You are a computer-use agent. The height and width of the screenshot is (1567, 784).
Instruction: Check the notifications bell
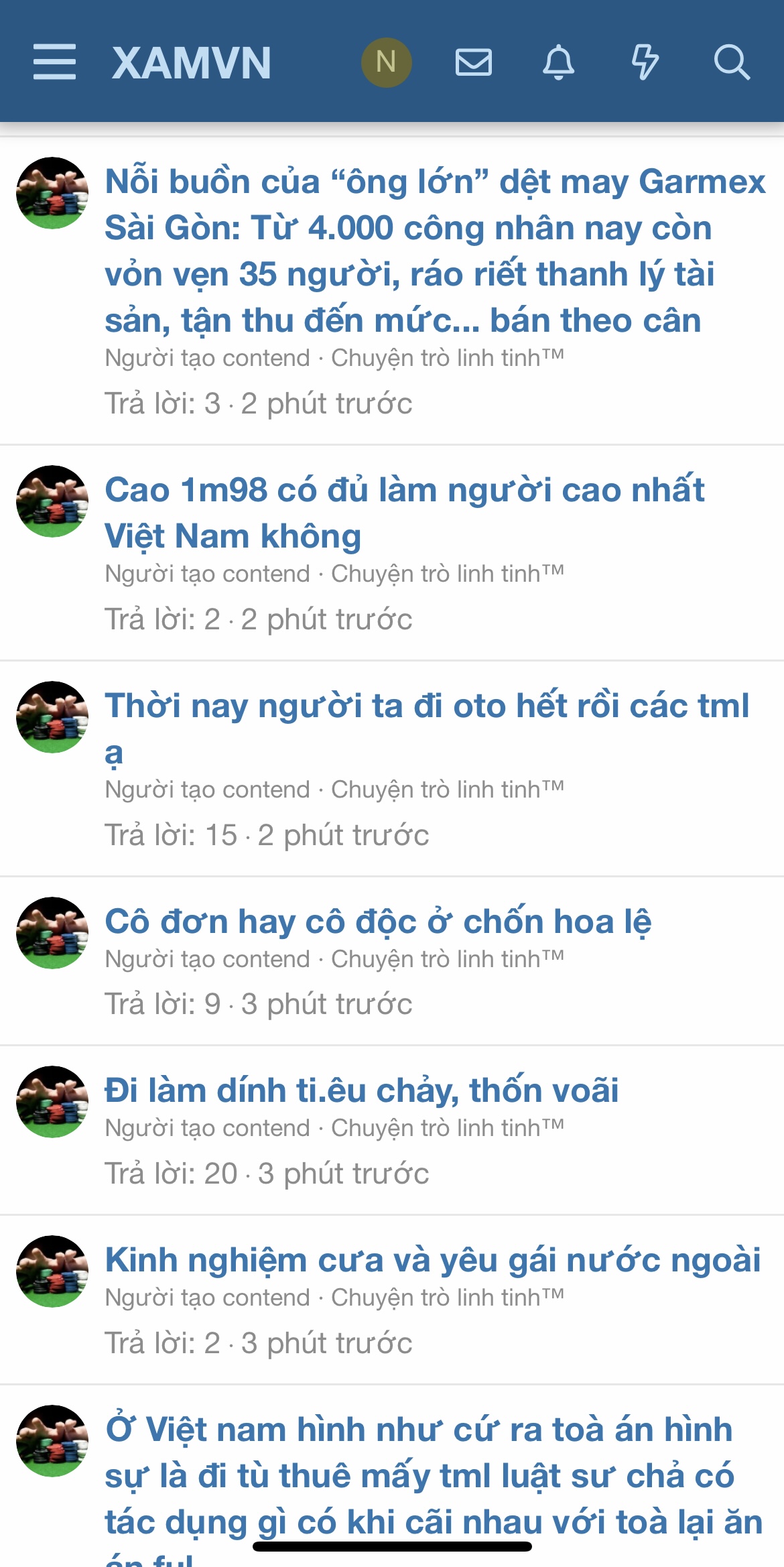tap(558, 62)
